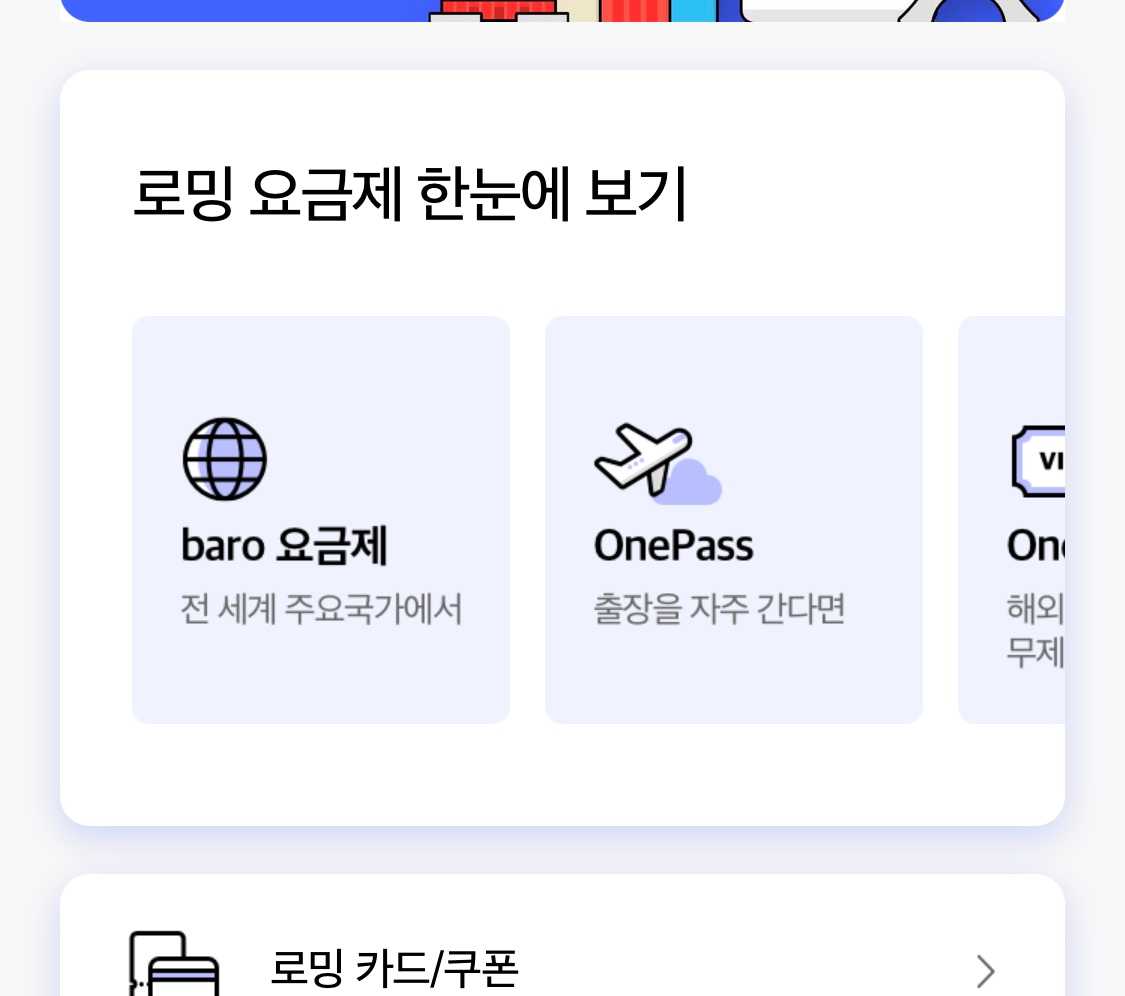Open the partially visible VIP ticket plan card
Viewport: 1125px width, 996px height.
click(1012, 519)
